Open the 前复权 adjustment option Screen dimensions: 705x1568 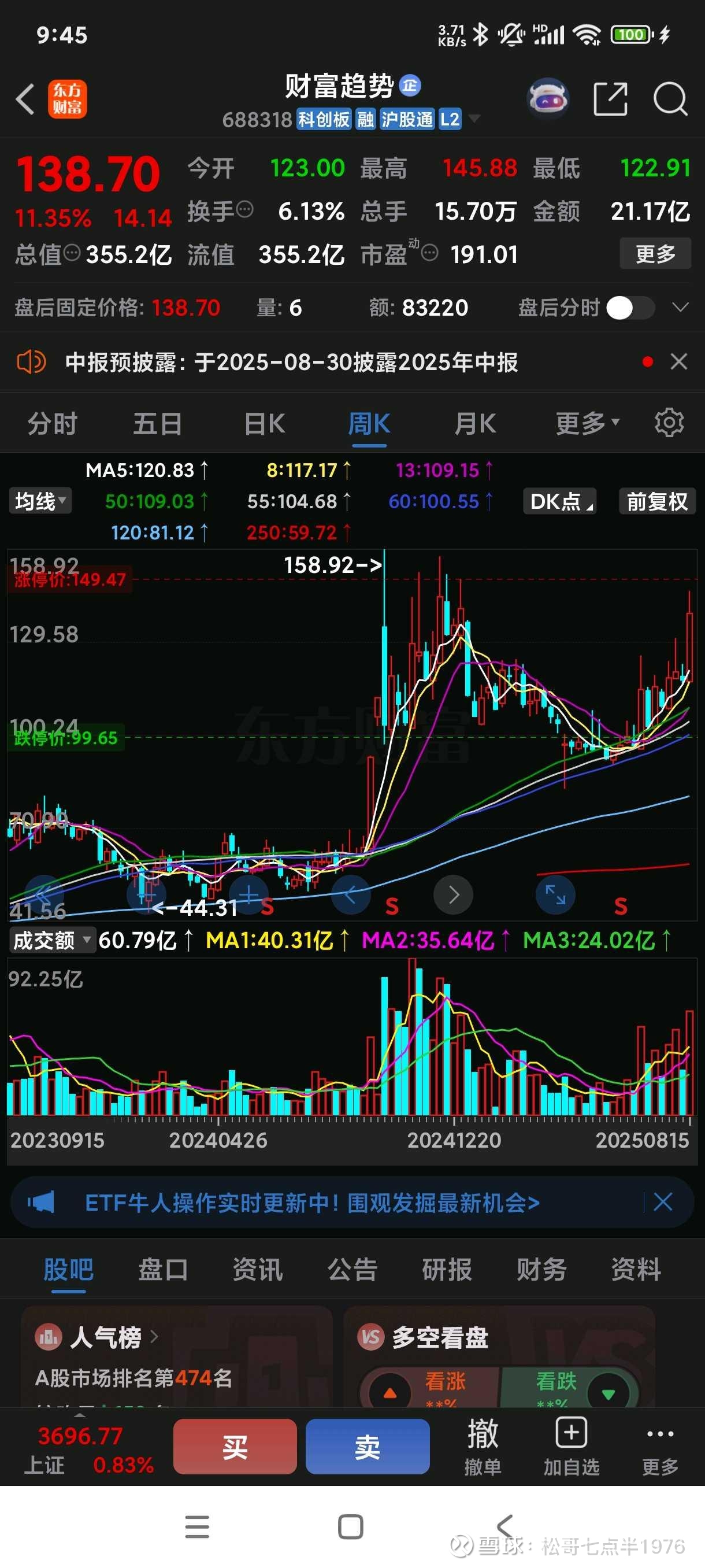[657, 502]
